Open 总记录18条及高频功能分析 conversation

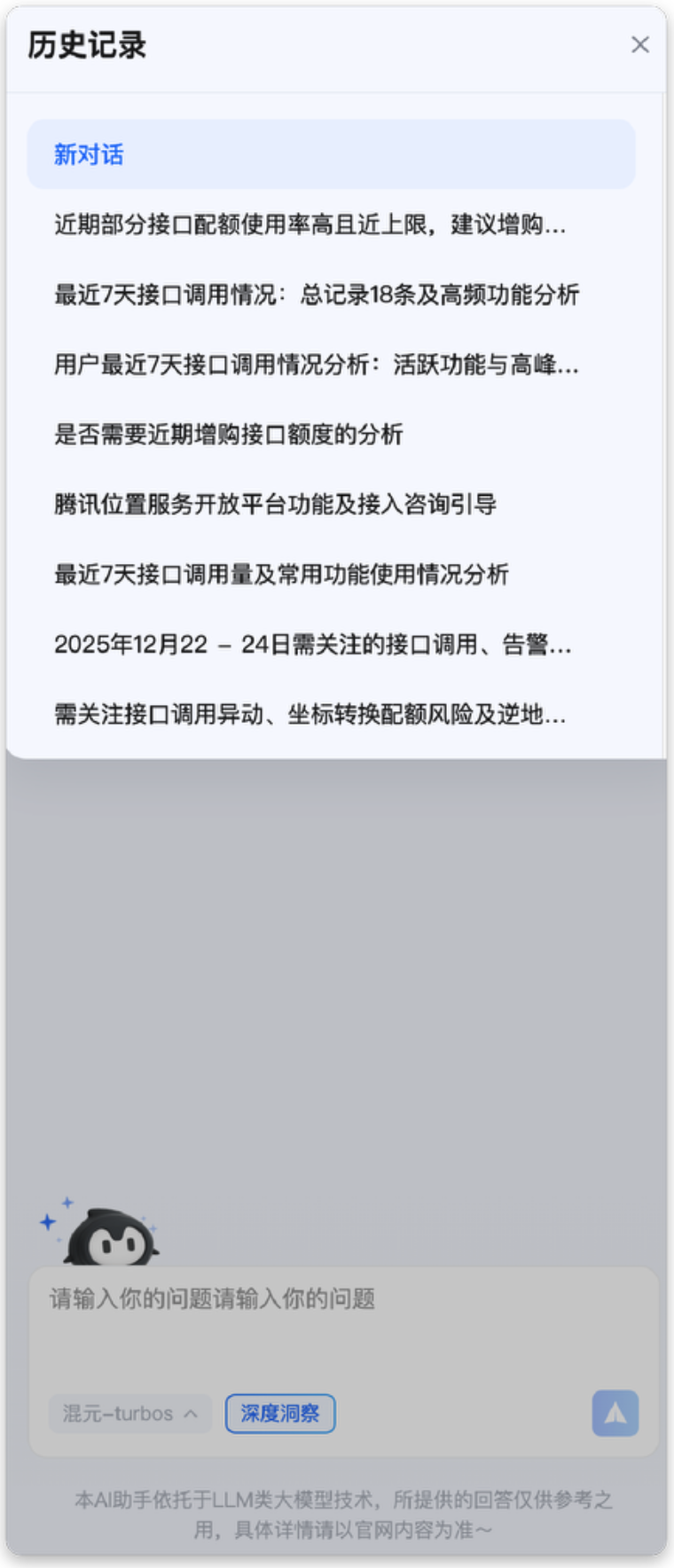[317, 294]
